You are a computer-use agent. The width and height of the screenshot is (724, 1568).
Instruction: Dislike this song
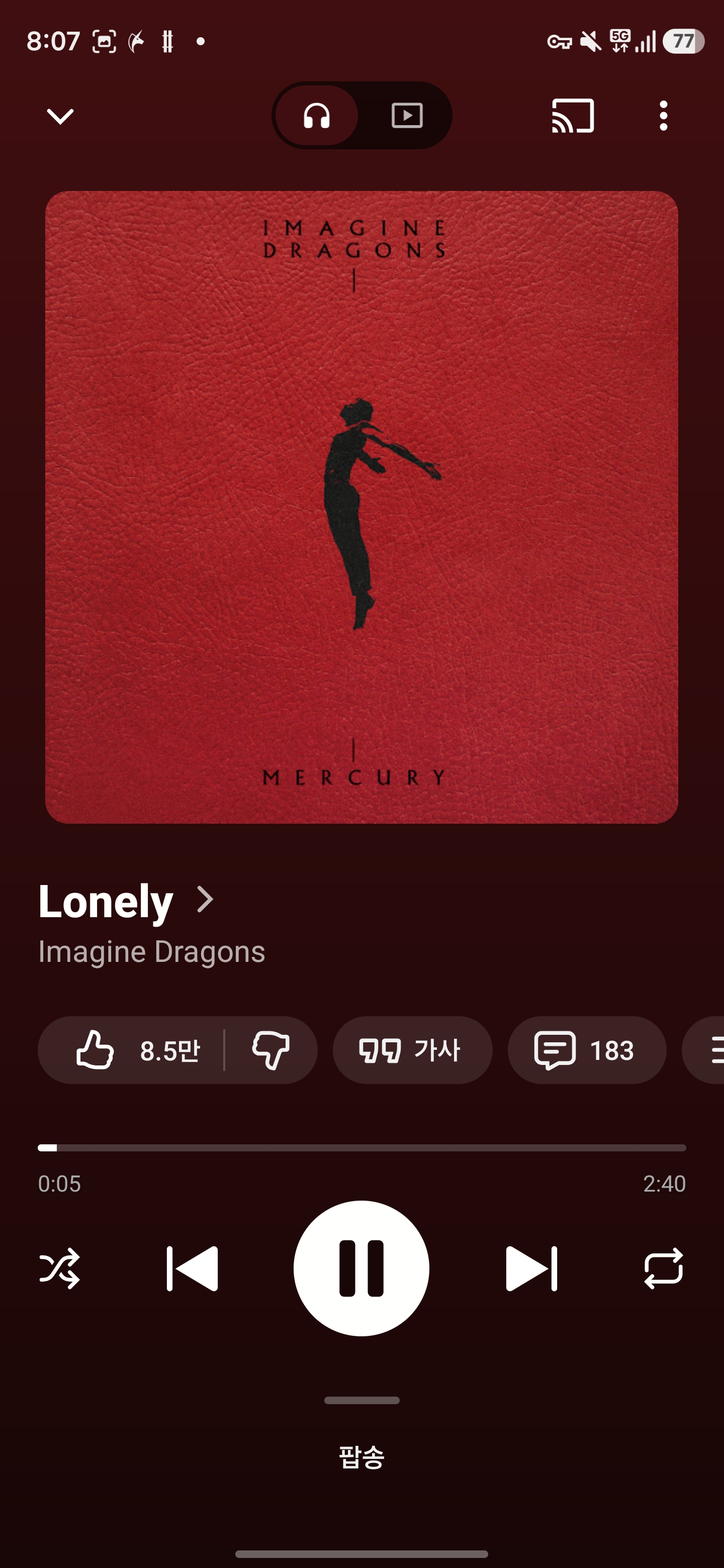(271, 1050)
